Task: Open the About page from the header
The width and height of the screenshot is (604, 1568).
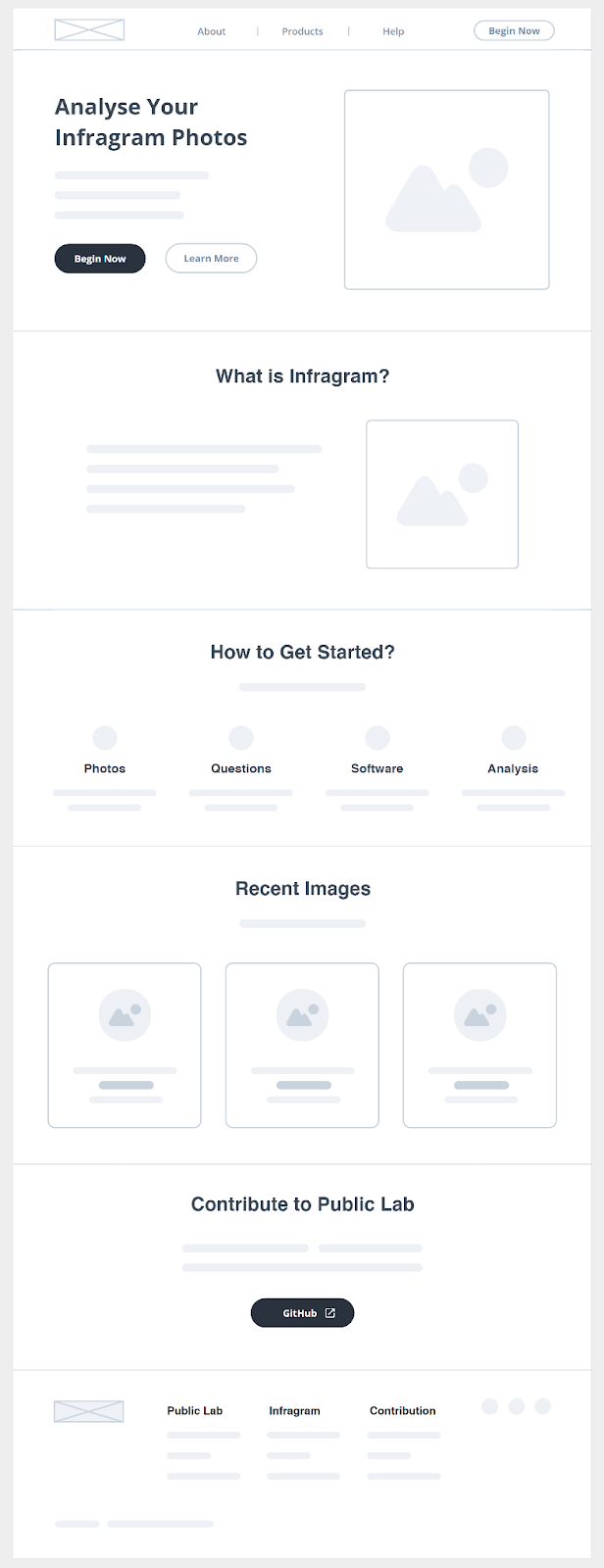Action: (x=211, y=31)
